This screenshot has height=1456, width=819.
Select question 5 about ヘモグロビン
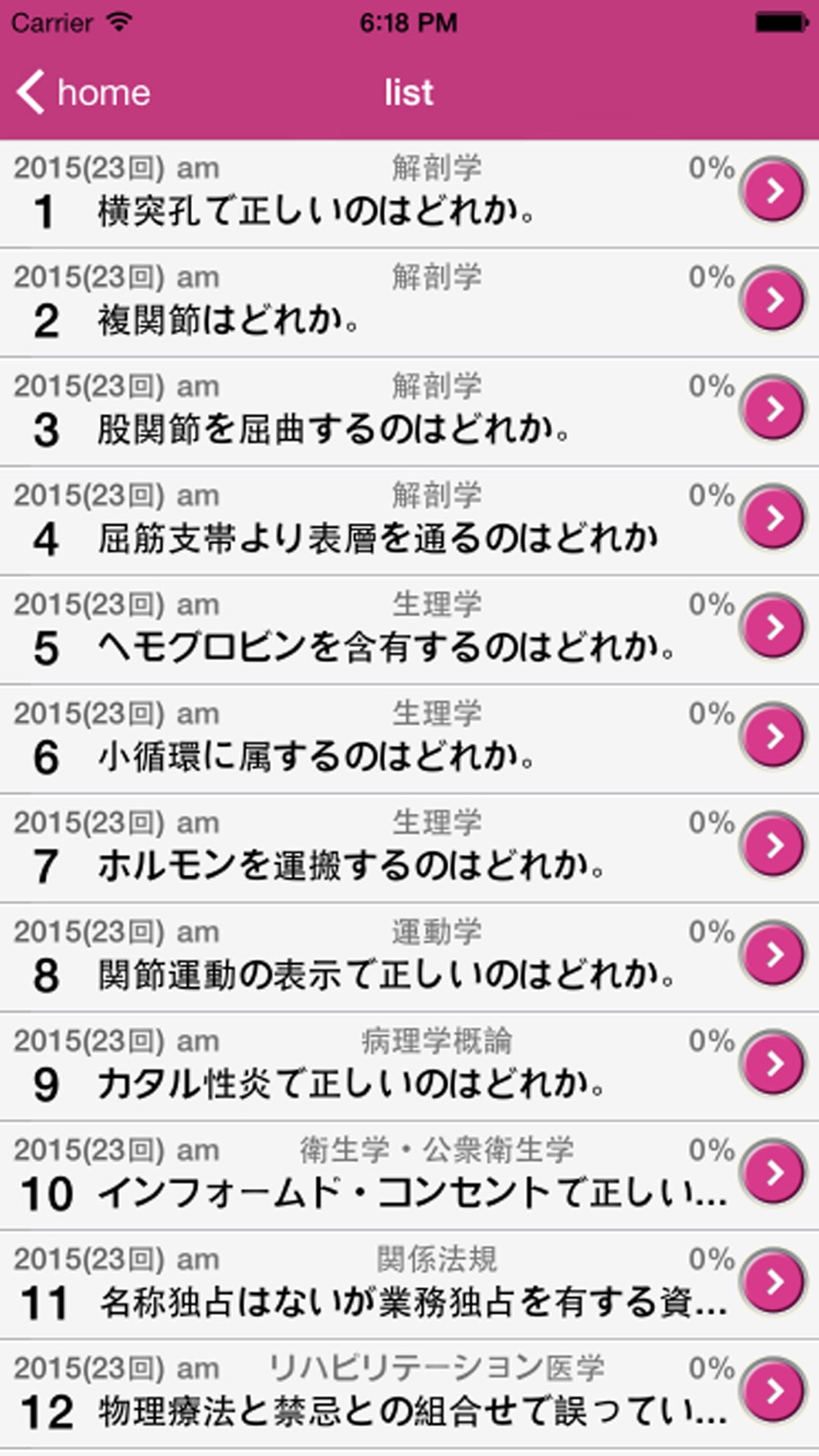click(409, 630)
